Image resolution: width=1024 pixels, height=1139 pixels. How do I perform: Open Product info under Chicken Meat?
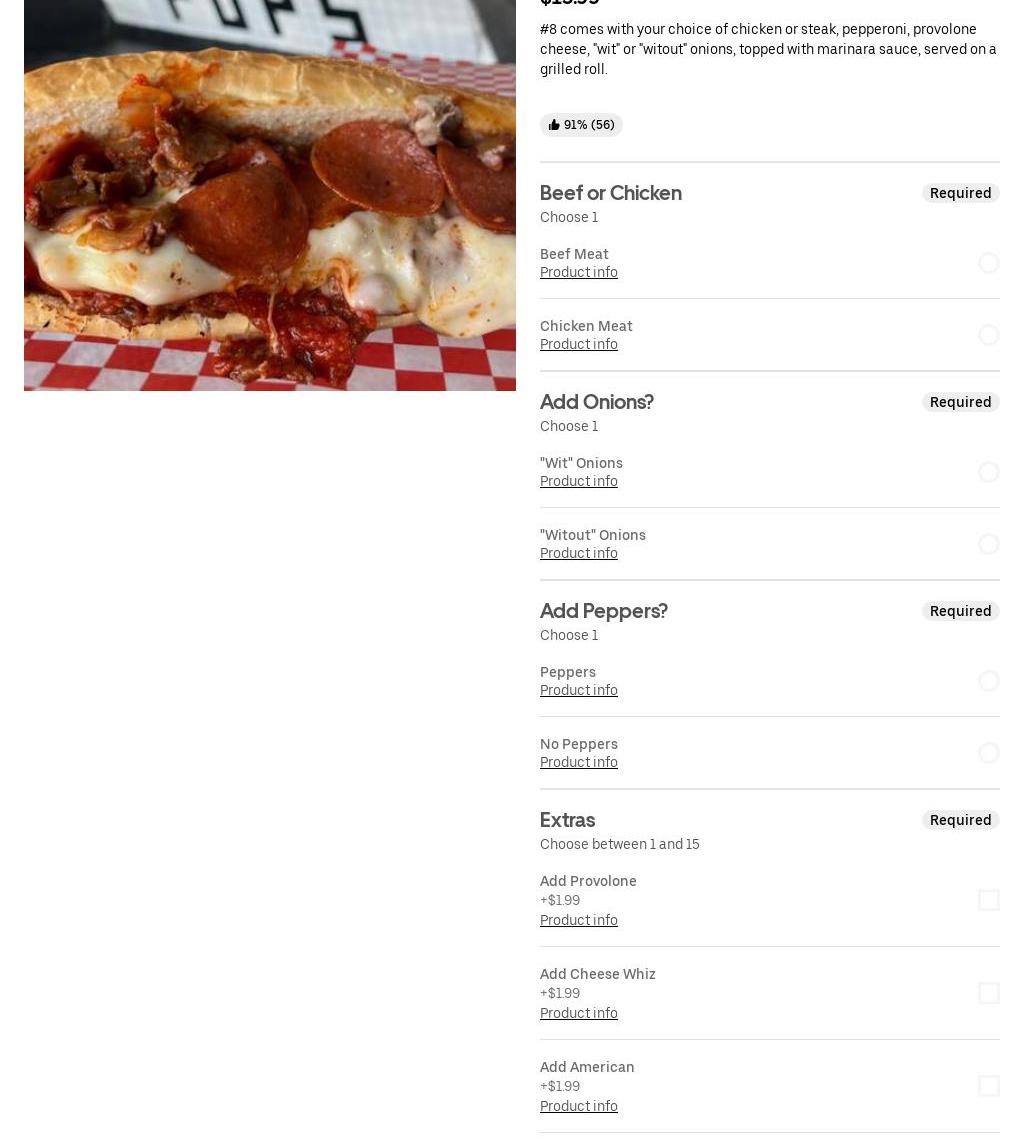click(579, 345)
